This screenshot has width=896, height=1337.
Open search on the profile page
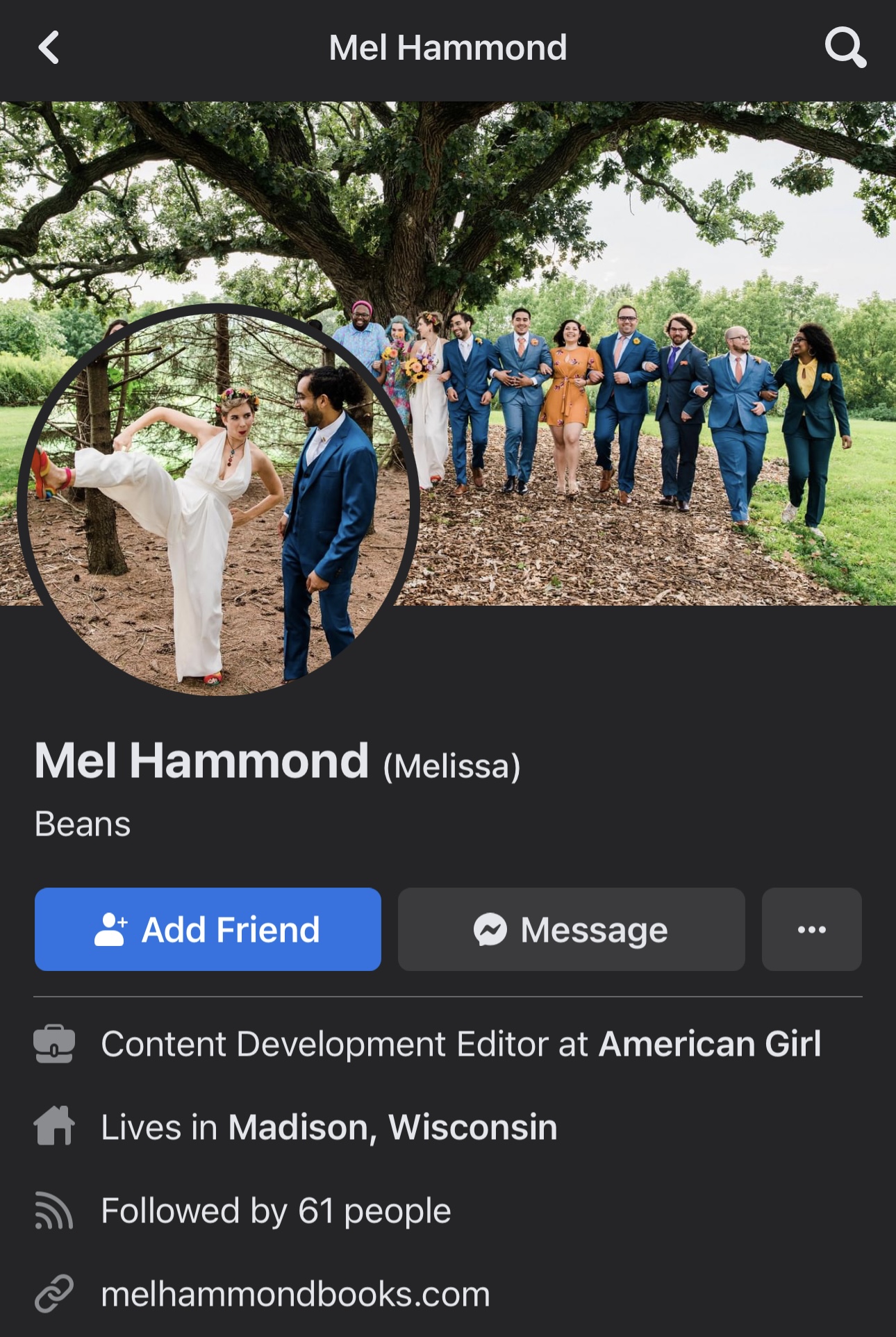tap(845, 48)
